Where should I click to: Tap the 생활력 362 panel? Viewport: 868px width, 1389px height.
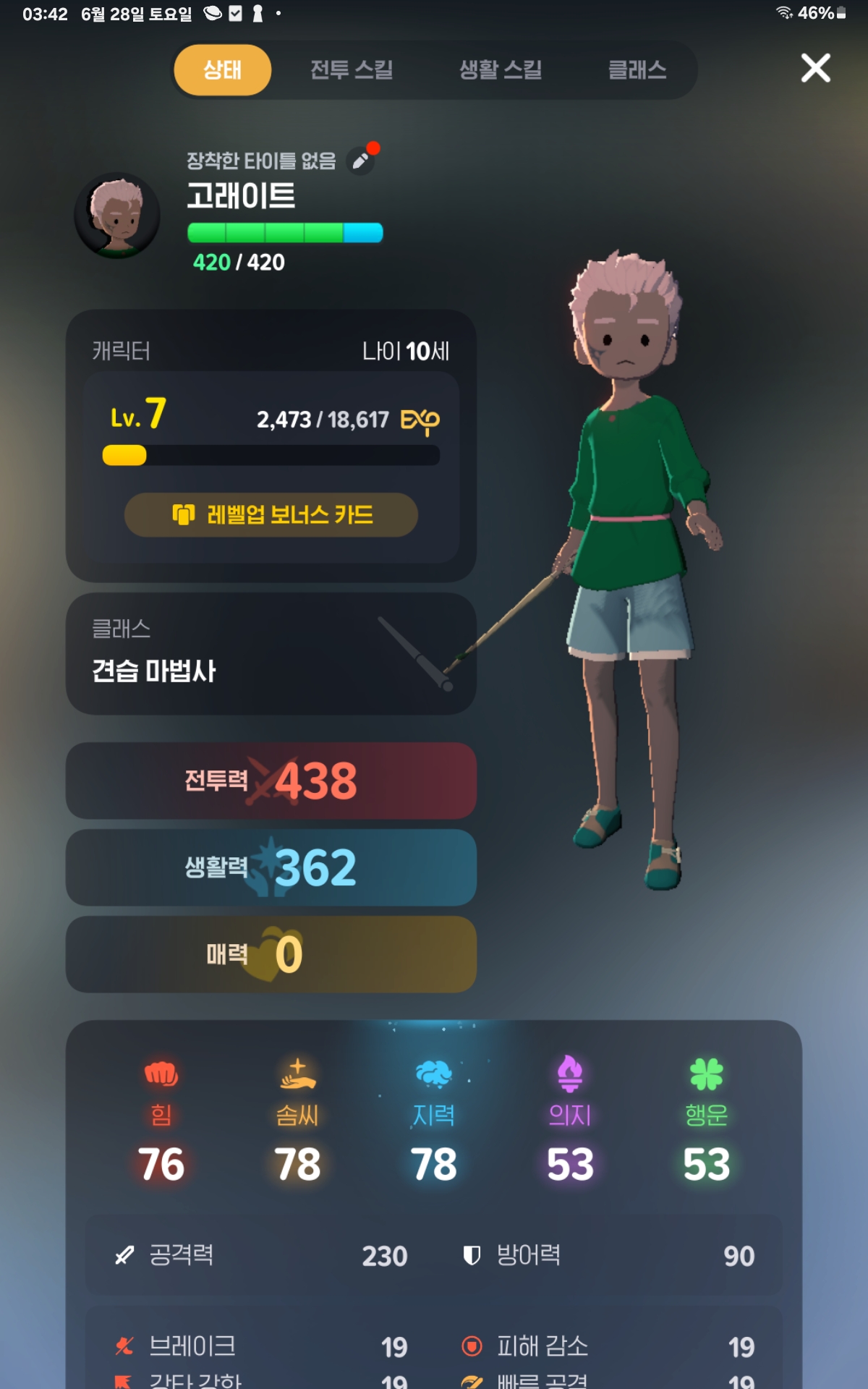271,867
